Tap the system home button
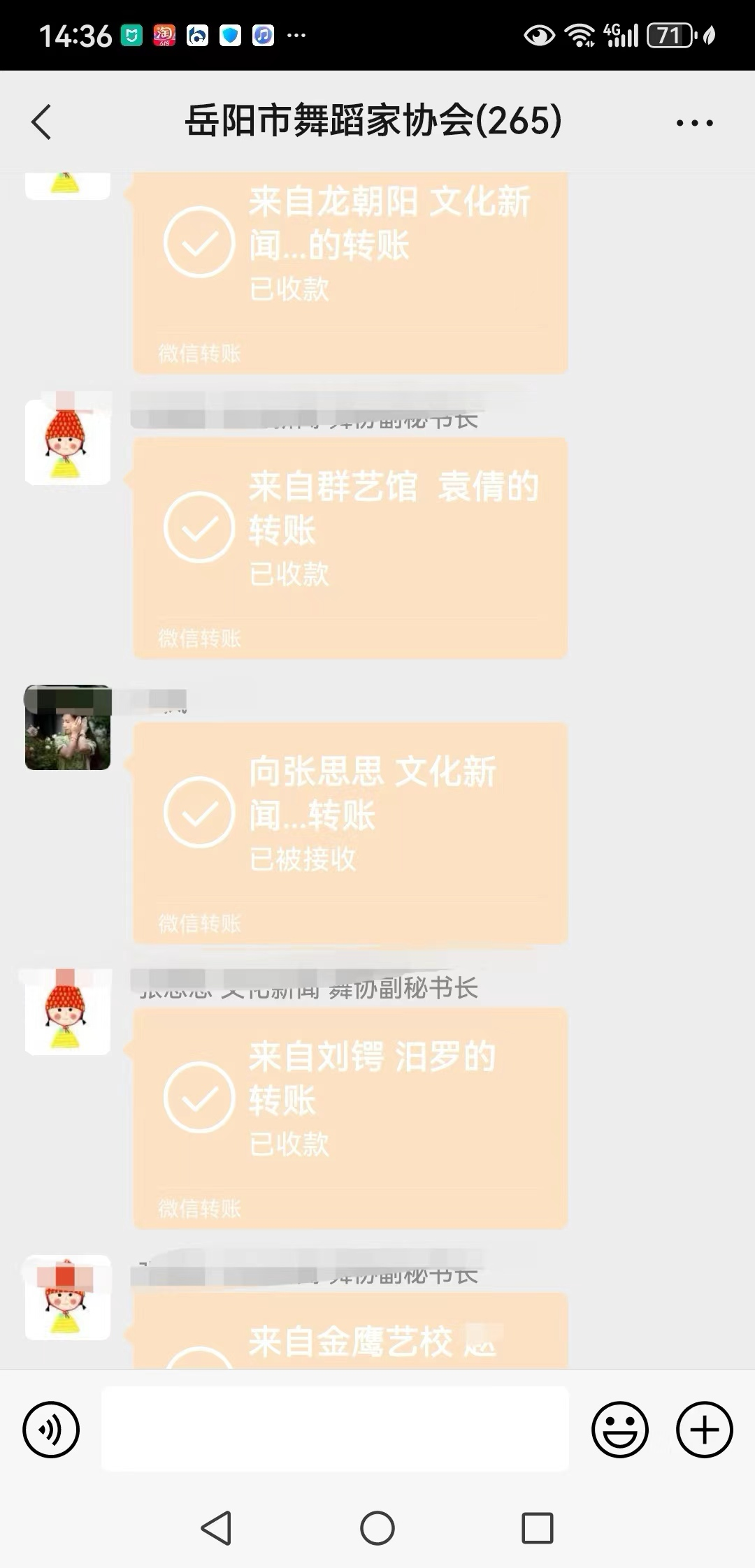The image size is (755, 1568). point(377,1528)
